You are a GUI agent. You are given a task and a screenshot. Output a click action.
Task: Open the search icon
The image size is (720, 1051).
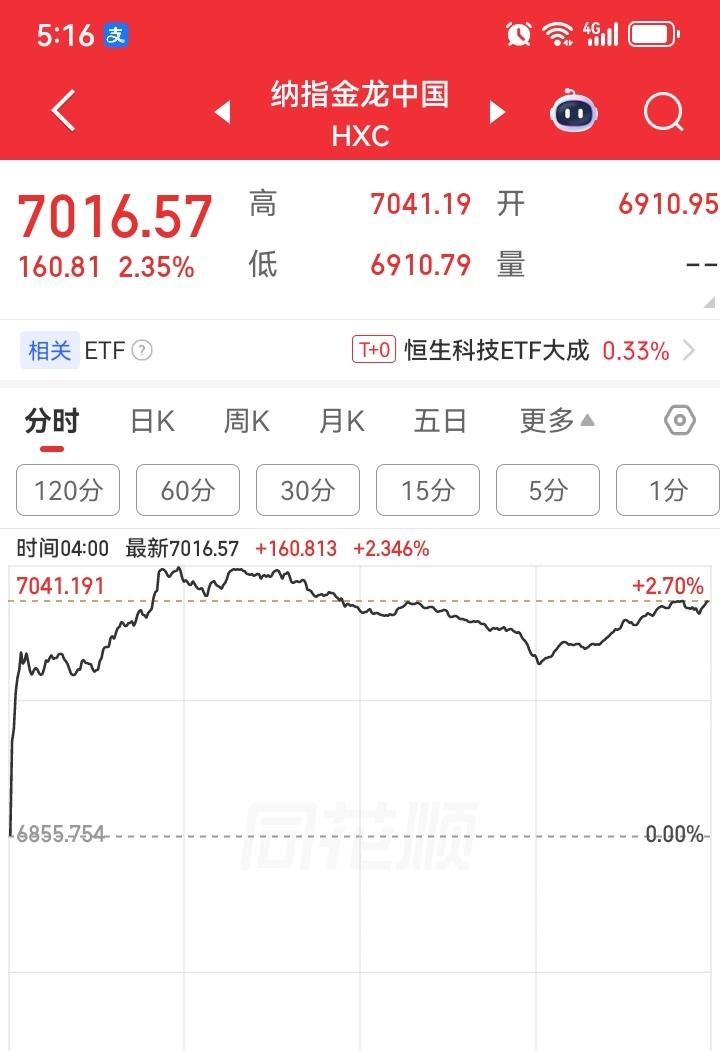(662, 111)
